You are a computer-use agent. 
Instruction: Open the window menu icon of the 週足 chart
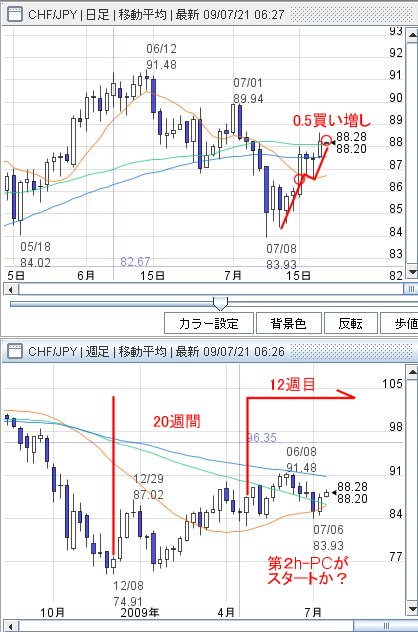pyautogui.click(x=15, y=351)
